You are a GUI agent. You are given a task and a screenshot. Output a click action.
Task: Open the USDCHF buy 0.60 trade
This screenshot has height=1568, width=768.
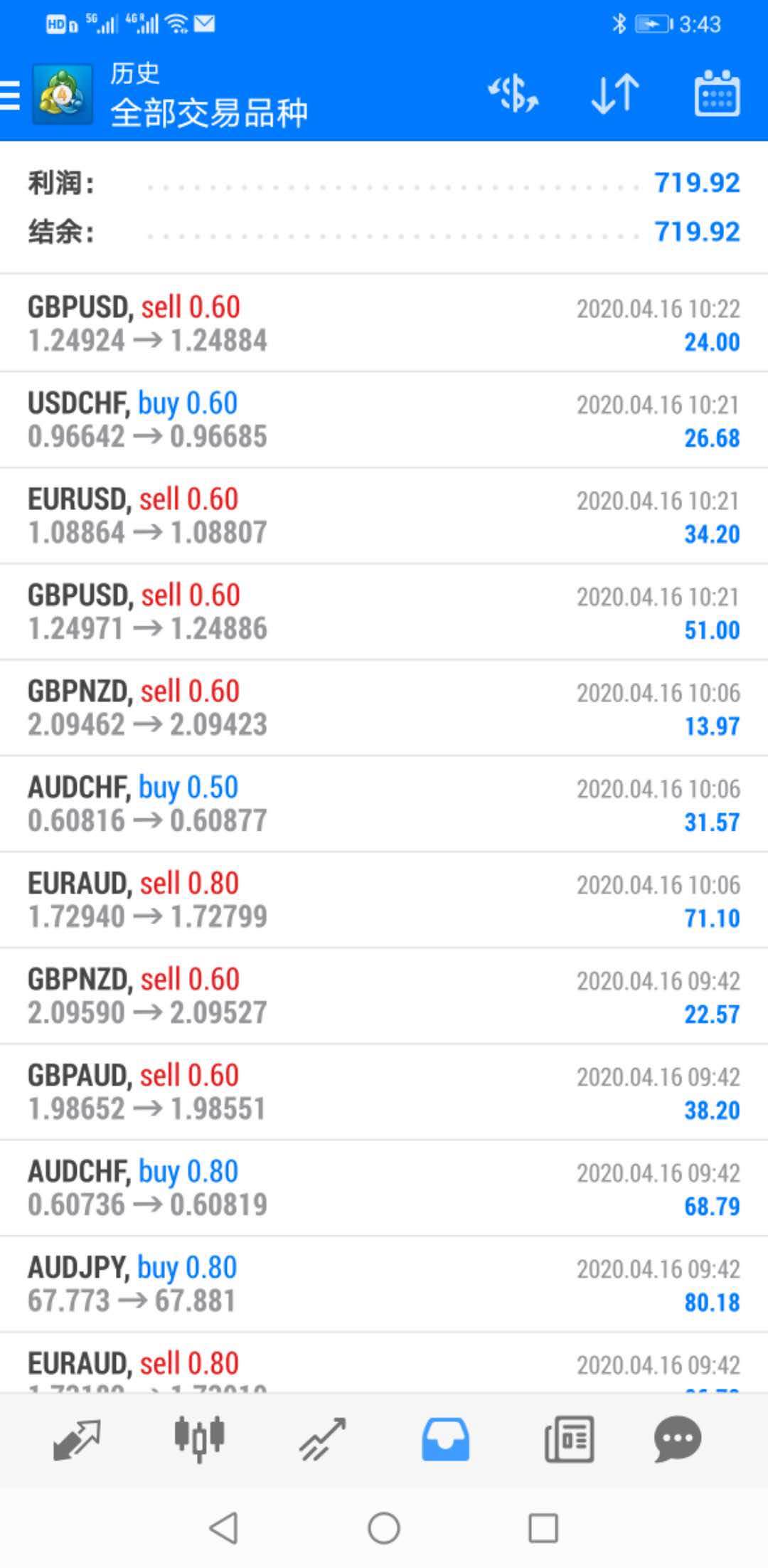tap(384, 420)
